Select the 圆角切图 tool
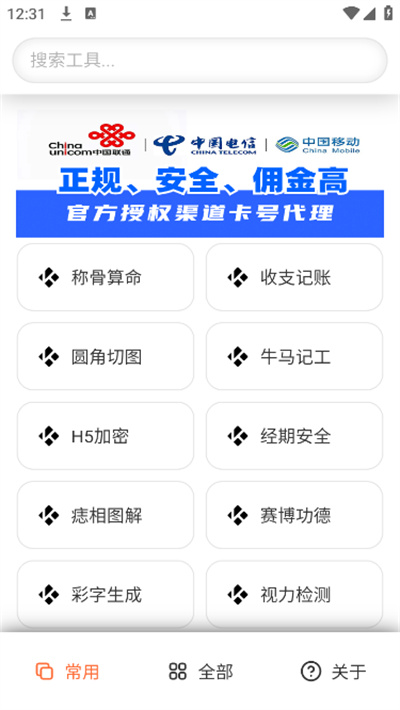The image size is (400, 710). [106, 356]
